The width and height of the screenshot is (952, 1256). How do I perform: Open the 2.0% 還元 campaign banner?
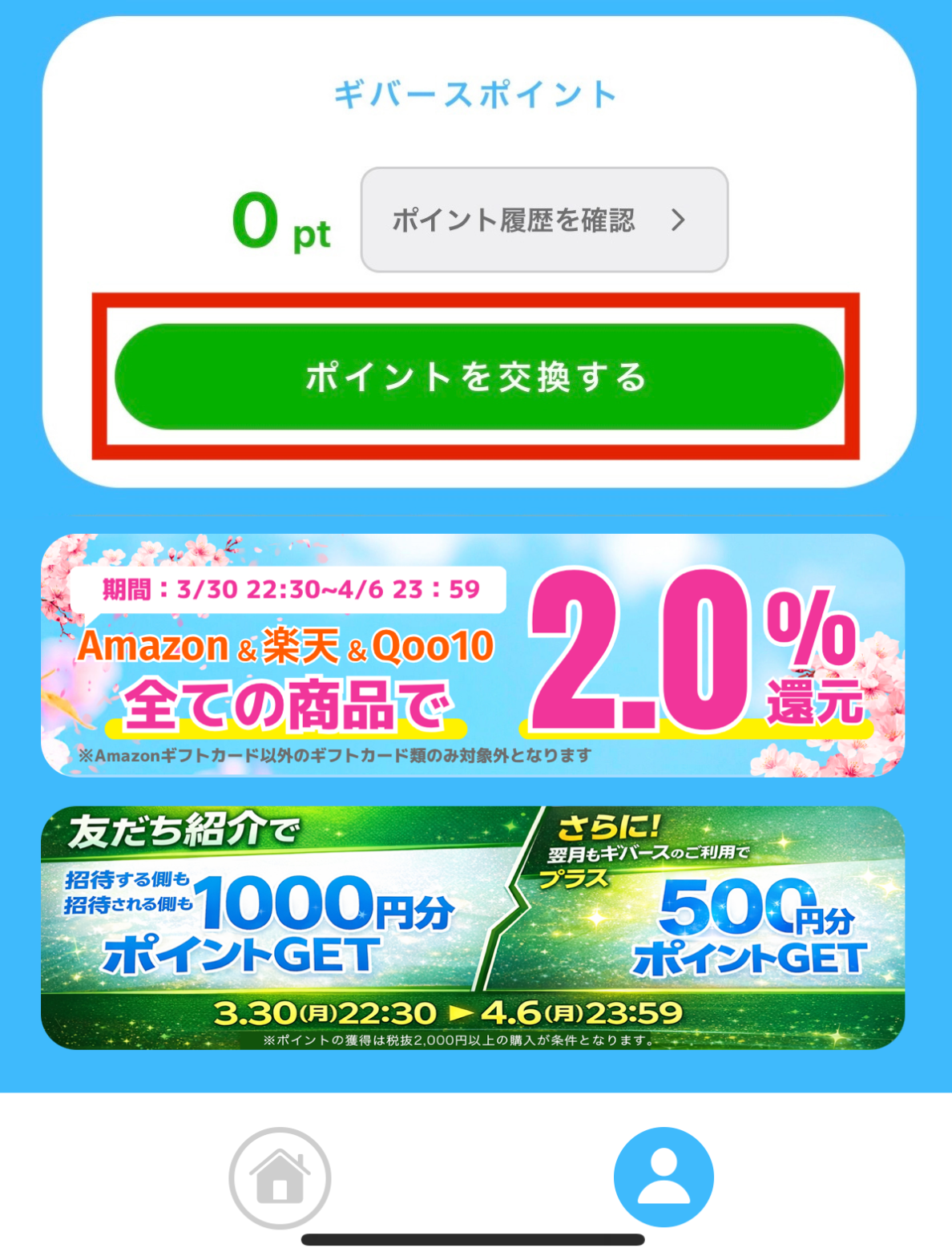tap(473, 655)
